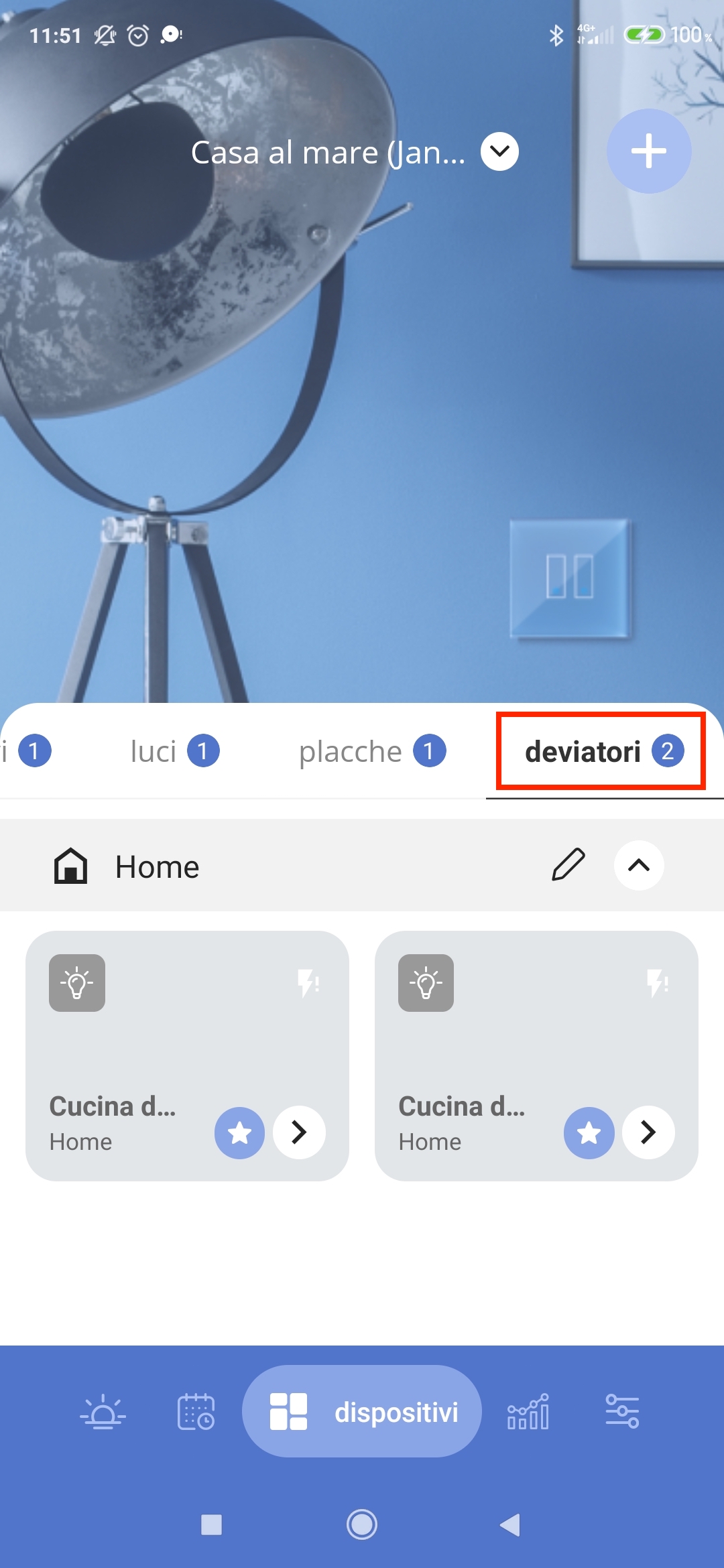
Task: Select the deviatori tab
Action: pyautogui.click(x=601, y=751)
